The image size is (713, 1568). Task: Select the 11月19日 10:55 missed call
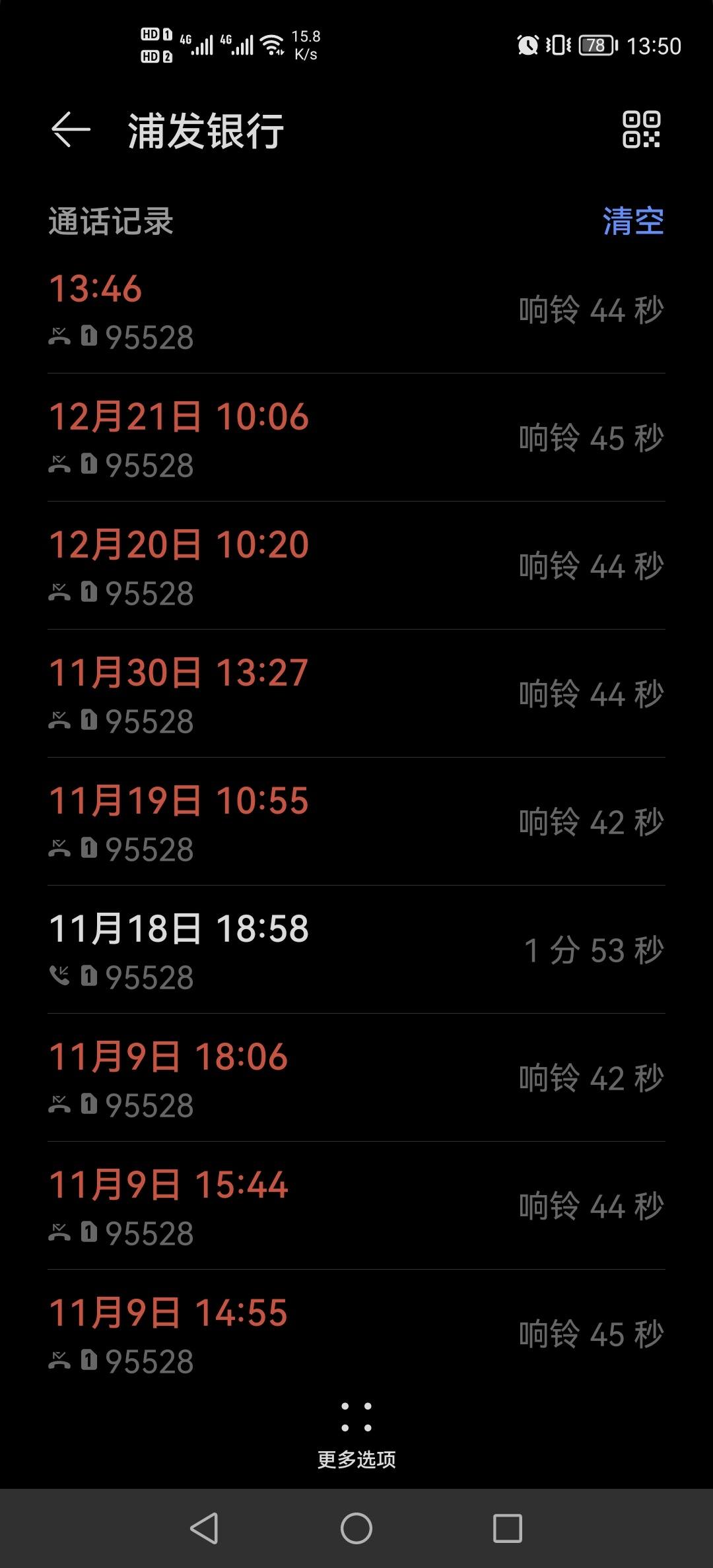click(356, 822)
